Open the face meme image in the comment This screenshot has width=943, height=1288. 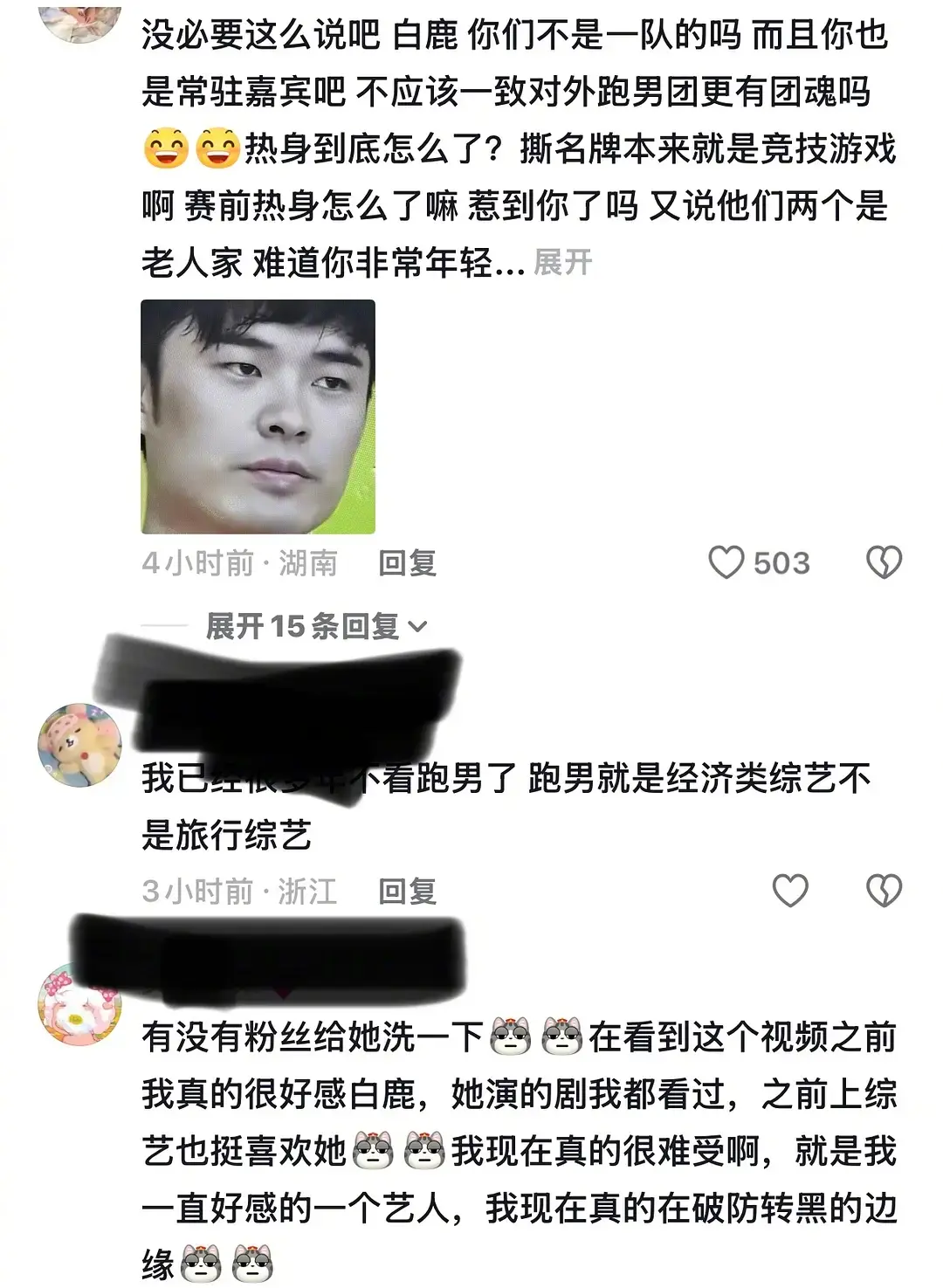pos(258,417)
